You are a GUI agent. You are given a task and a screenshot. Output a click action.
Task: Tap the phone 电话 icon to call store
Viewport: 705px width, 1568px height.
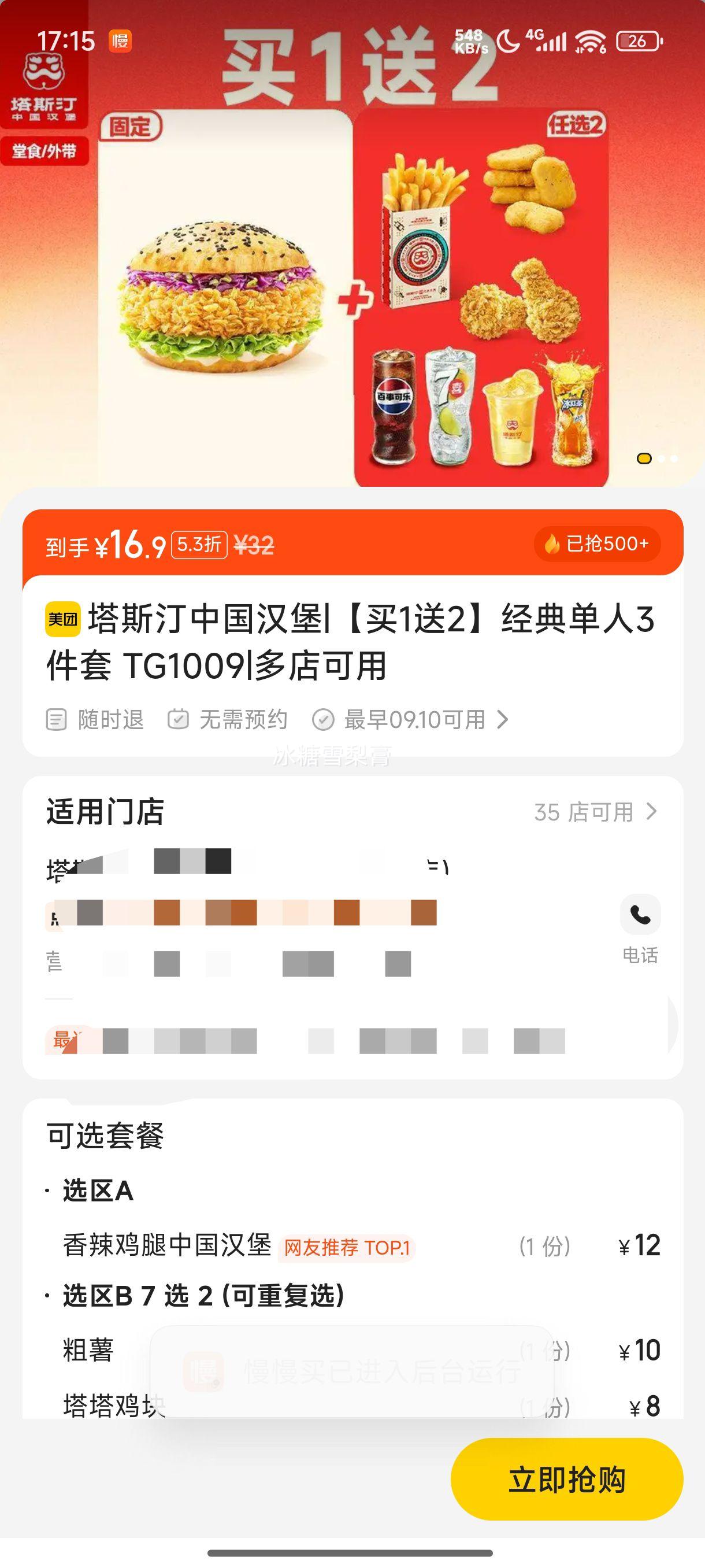click(640, 914)
